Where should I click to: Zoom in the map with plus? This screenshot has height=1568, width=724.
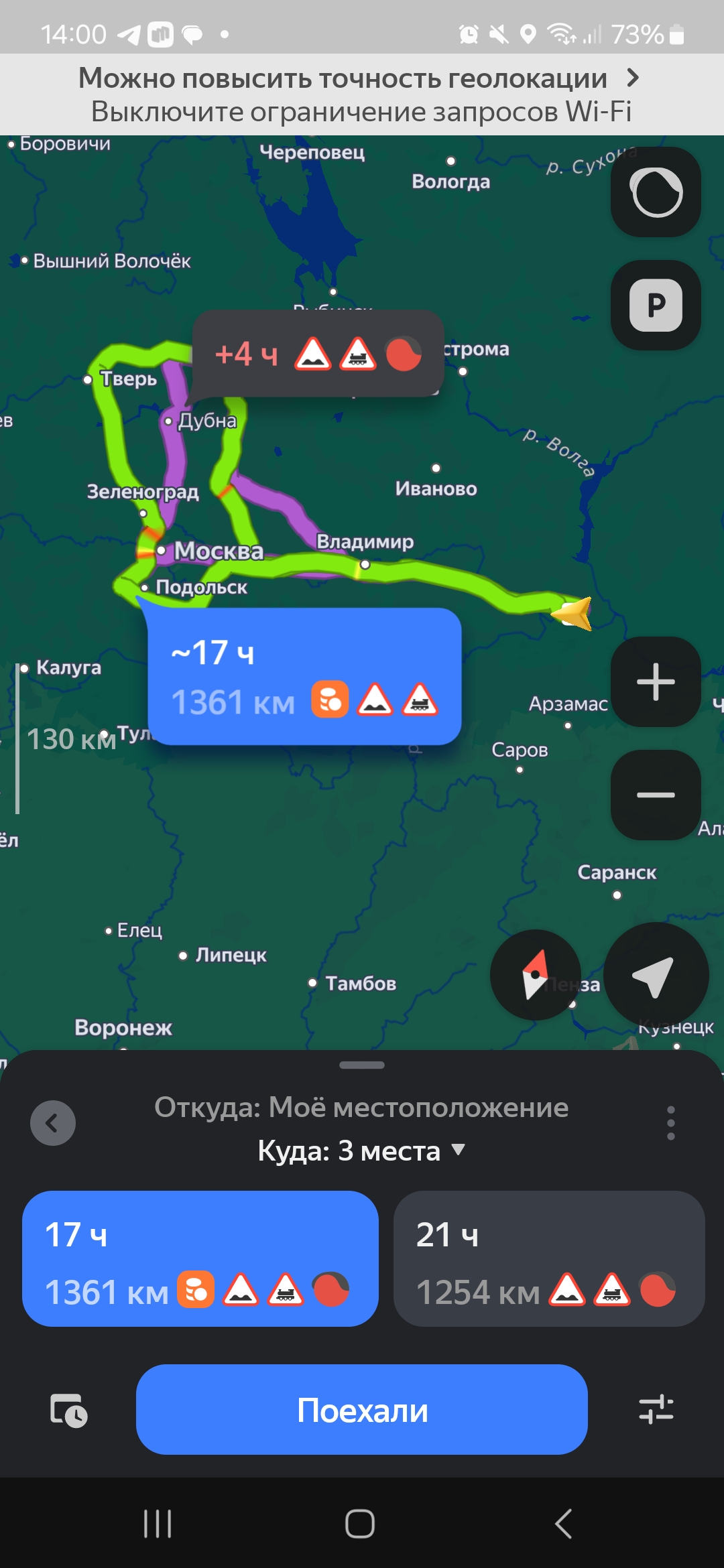[x=656, y=682]
